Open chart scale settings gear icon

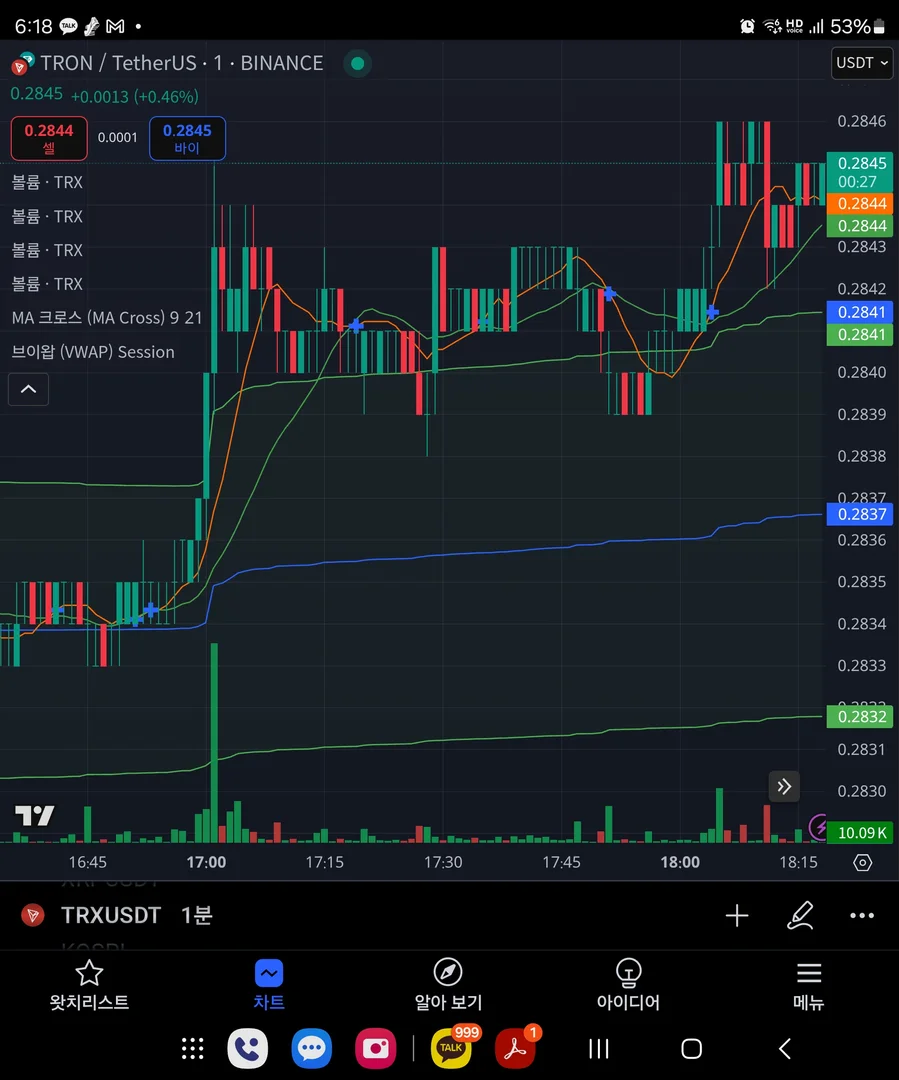point(863,862)
